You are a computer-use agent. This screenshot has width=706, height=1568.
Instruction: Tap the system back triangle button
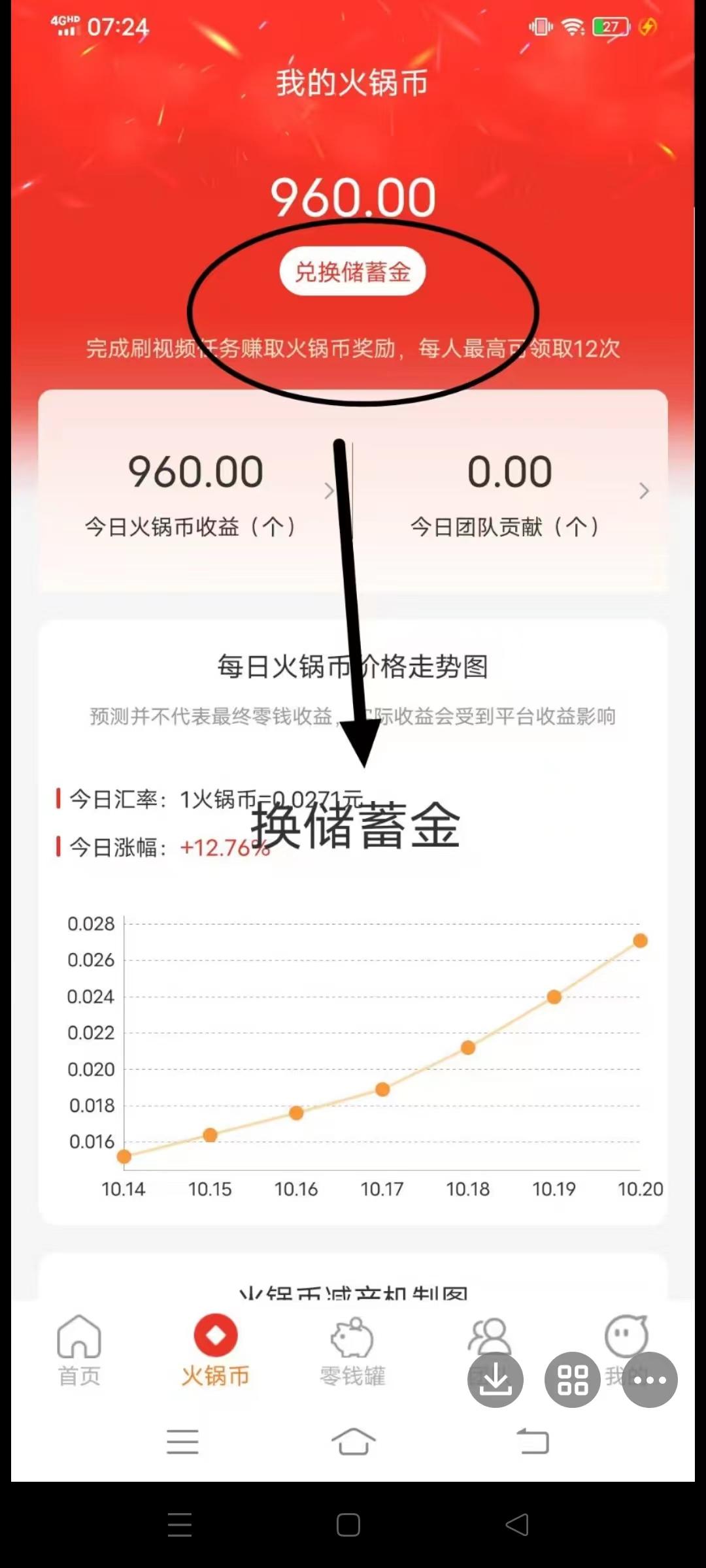pyautogui.click(x=517, y=1524)
